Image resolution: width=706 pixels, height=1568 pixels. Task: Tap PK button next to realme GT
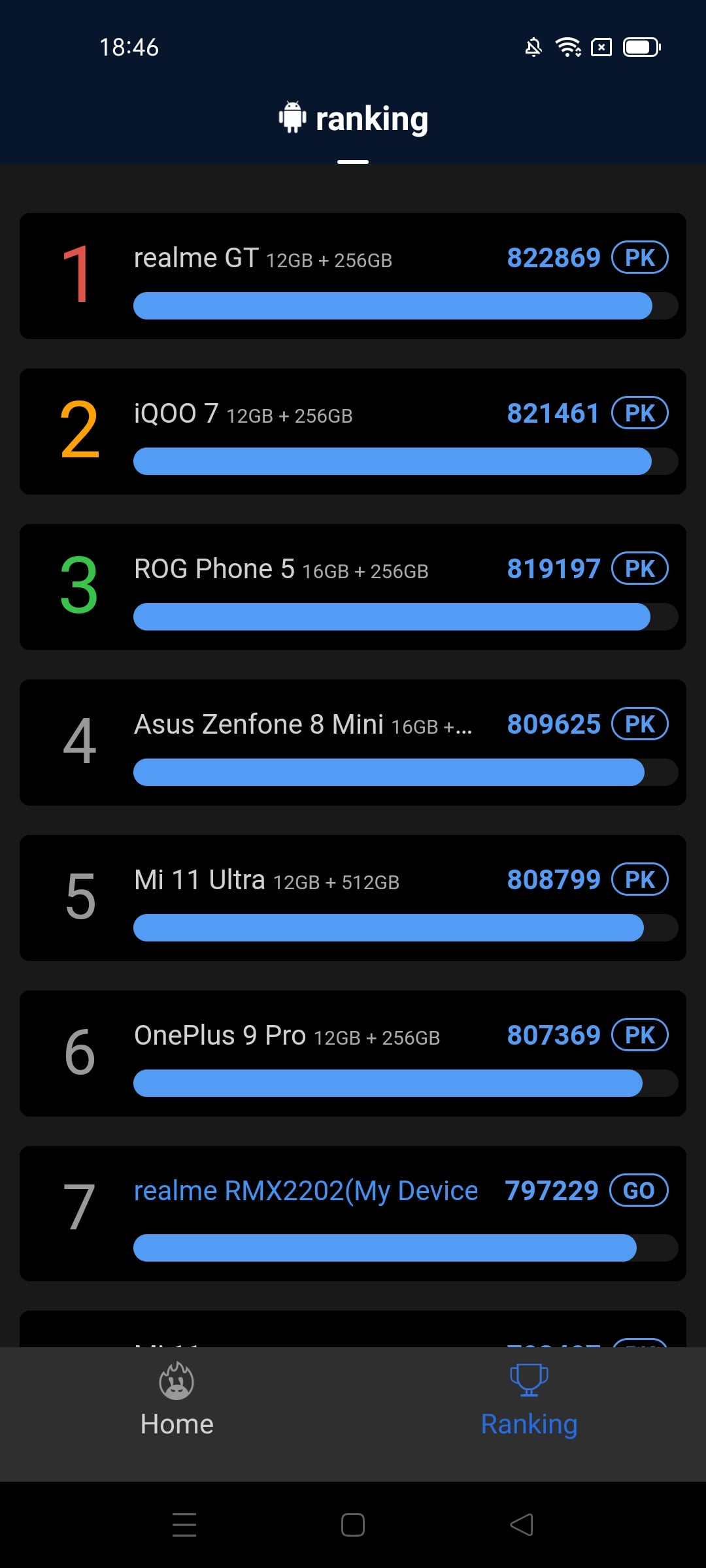[639, 257]
